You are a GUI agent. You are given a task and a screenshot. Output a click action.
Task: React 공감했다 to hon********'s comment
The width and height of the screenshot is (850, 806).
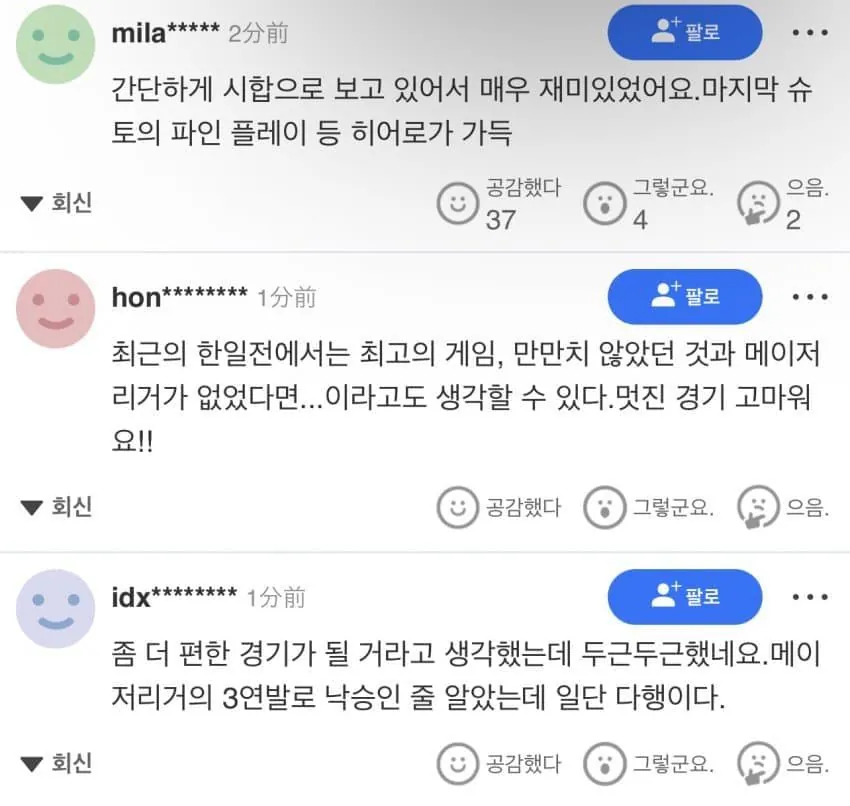click(x=458, y=507)
